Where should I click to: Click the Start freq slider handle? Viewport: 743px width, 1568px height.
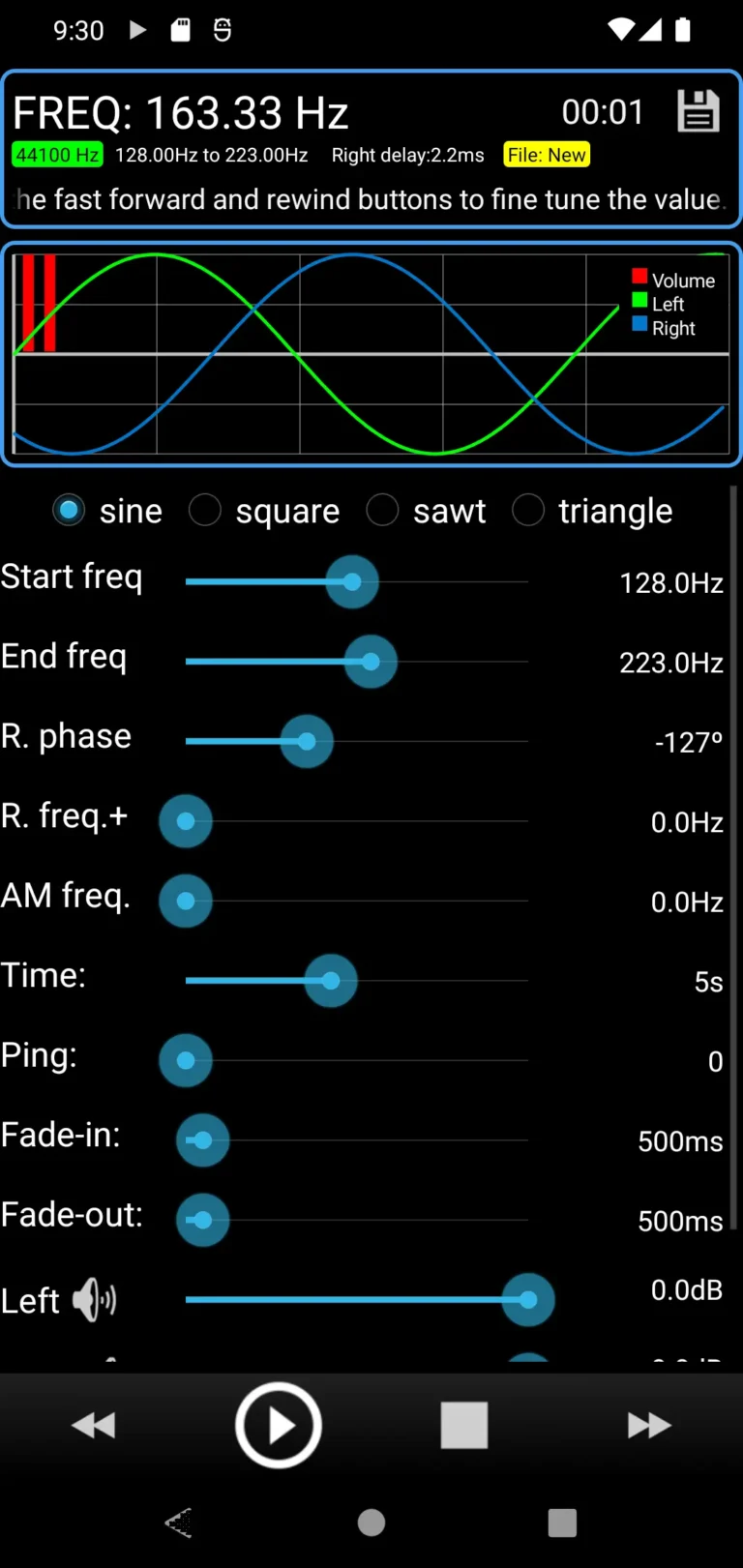tap(351, 582)
